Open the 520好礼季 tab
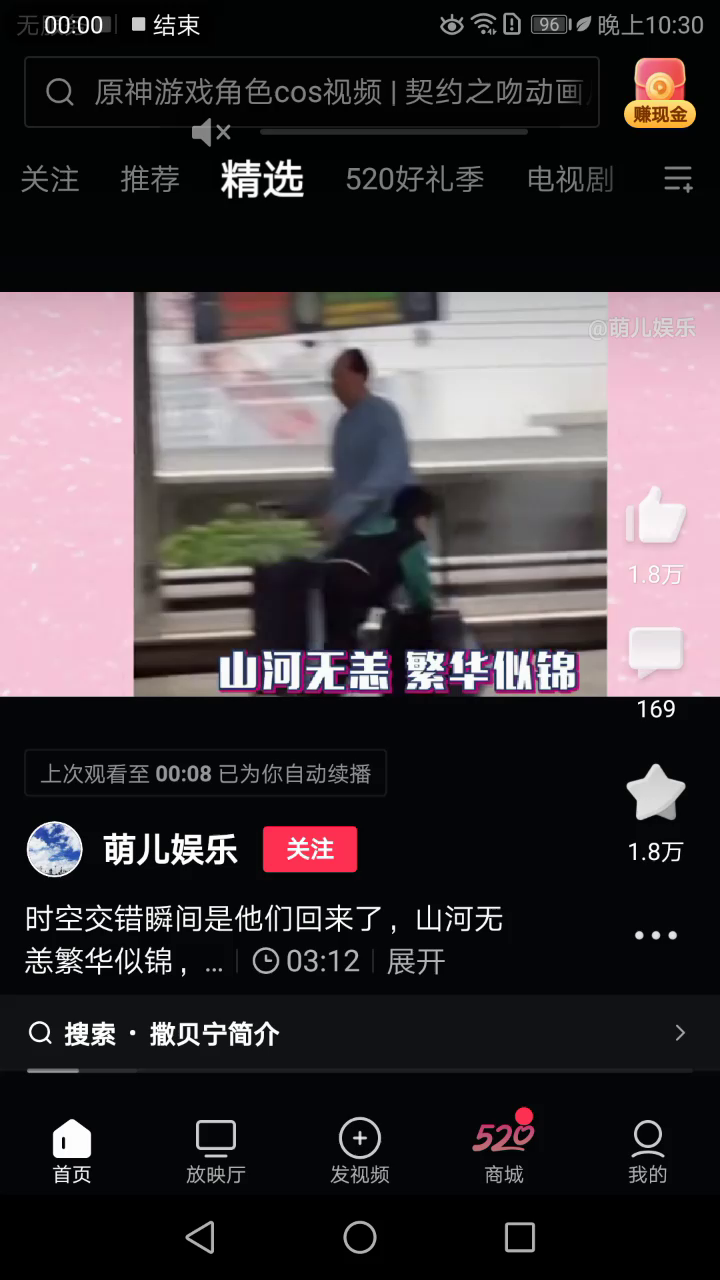The image size is (720, 1280). point(414,180)
